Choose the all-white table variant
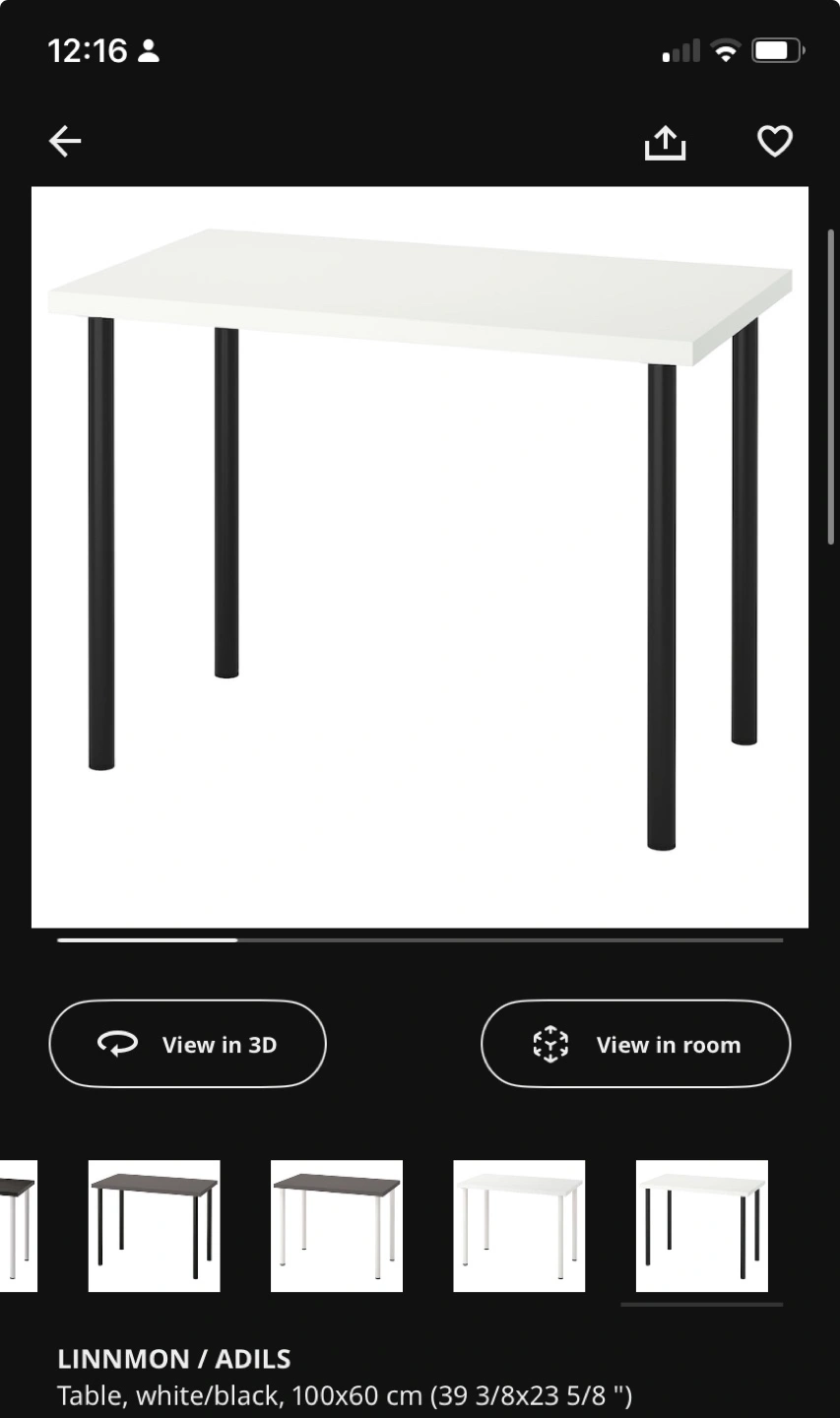The image size is (840, 1418). (519, 1226)
